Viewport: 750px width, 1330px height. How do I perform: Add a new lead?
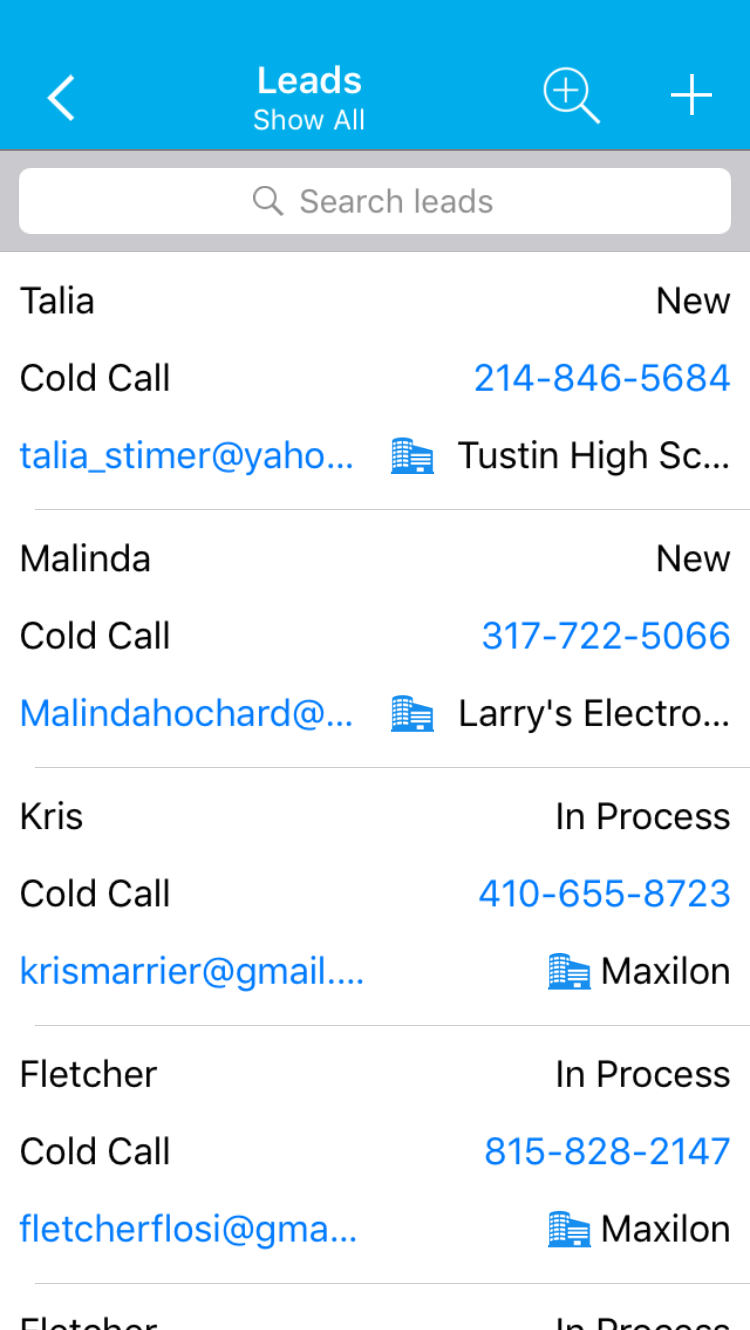[x=691, y=97]
